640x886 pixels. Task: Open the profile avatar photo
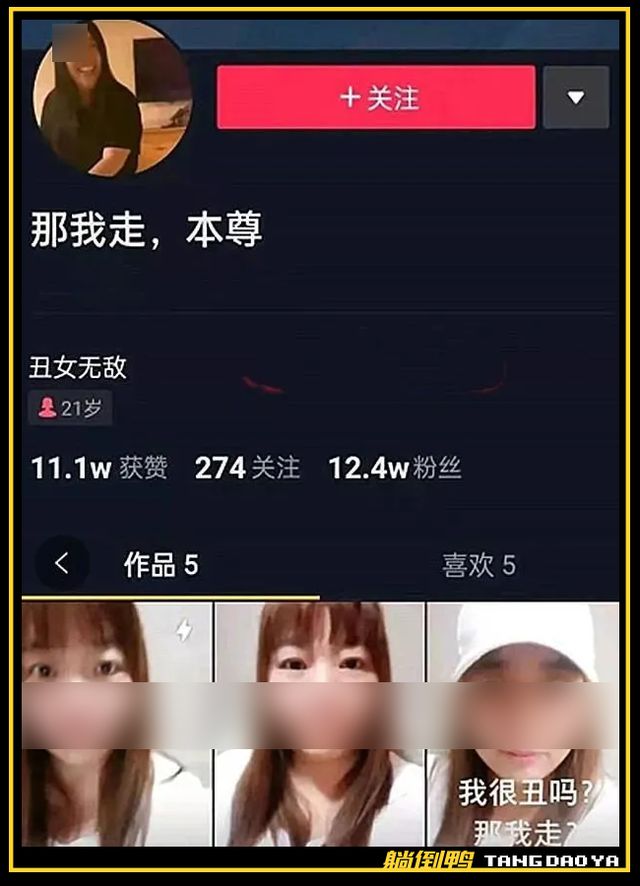point(111,96)
